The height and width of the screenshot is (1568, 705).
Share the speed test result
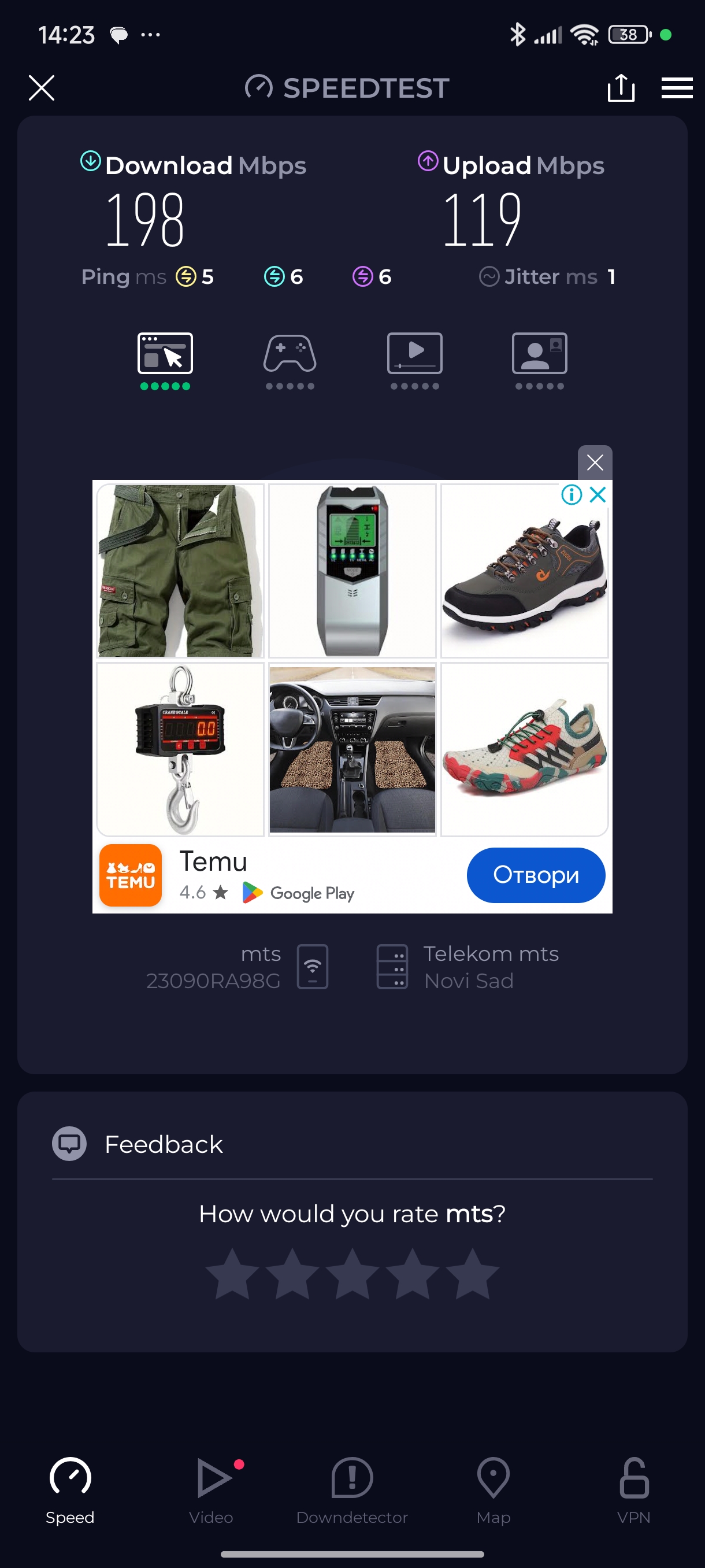pos(621,88)
